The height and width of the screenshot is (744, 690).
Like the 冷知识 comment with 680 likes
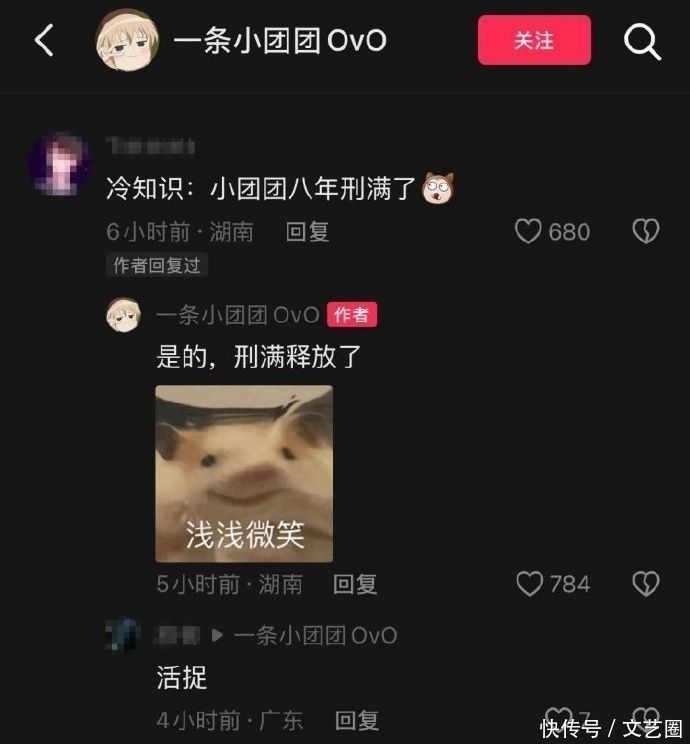click(x=528, y=232)
